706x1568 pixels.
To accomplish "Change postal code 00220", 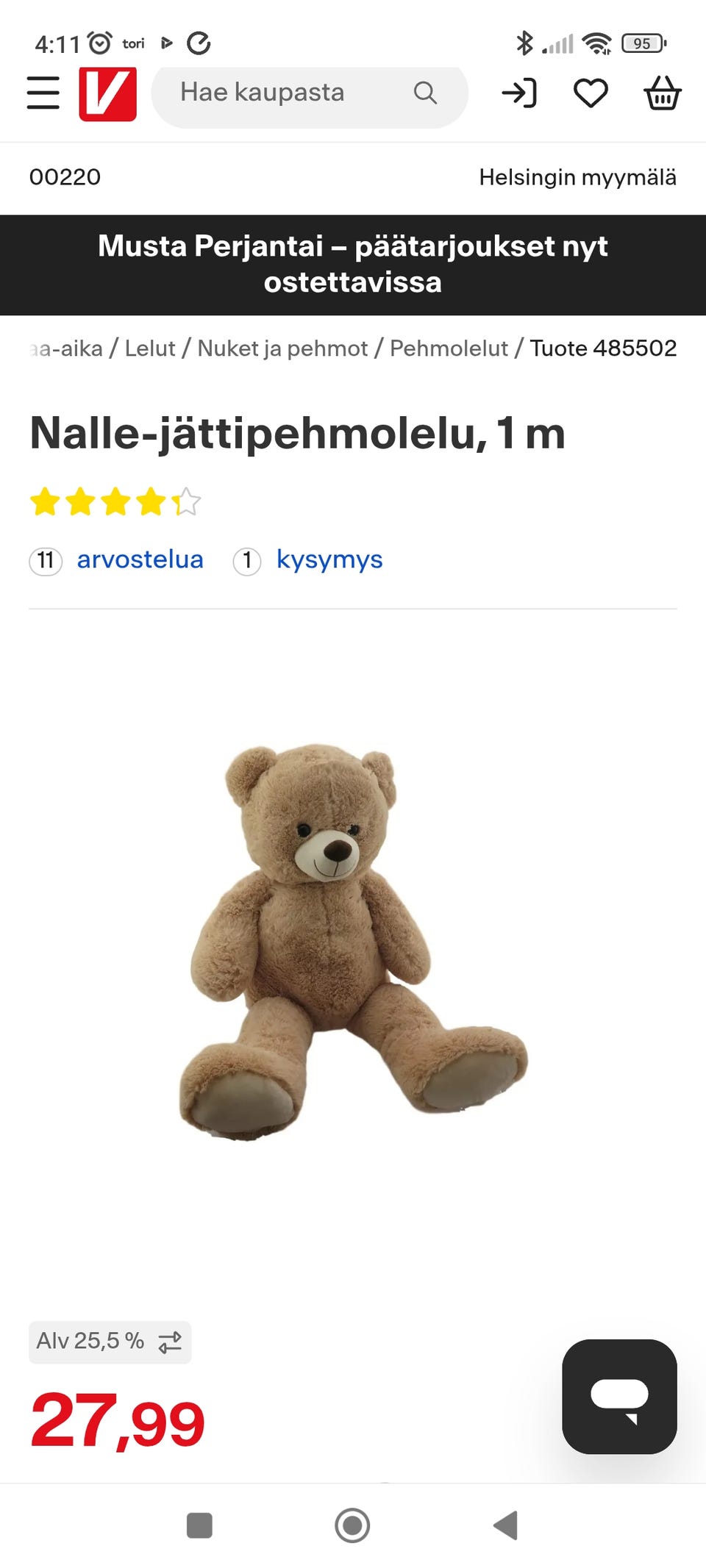I will [65, 177].
